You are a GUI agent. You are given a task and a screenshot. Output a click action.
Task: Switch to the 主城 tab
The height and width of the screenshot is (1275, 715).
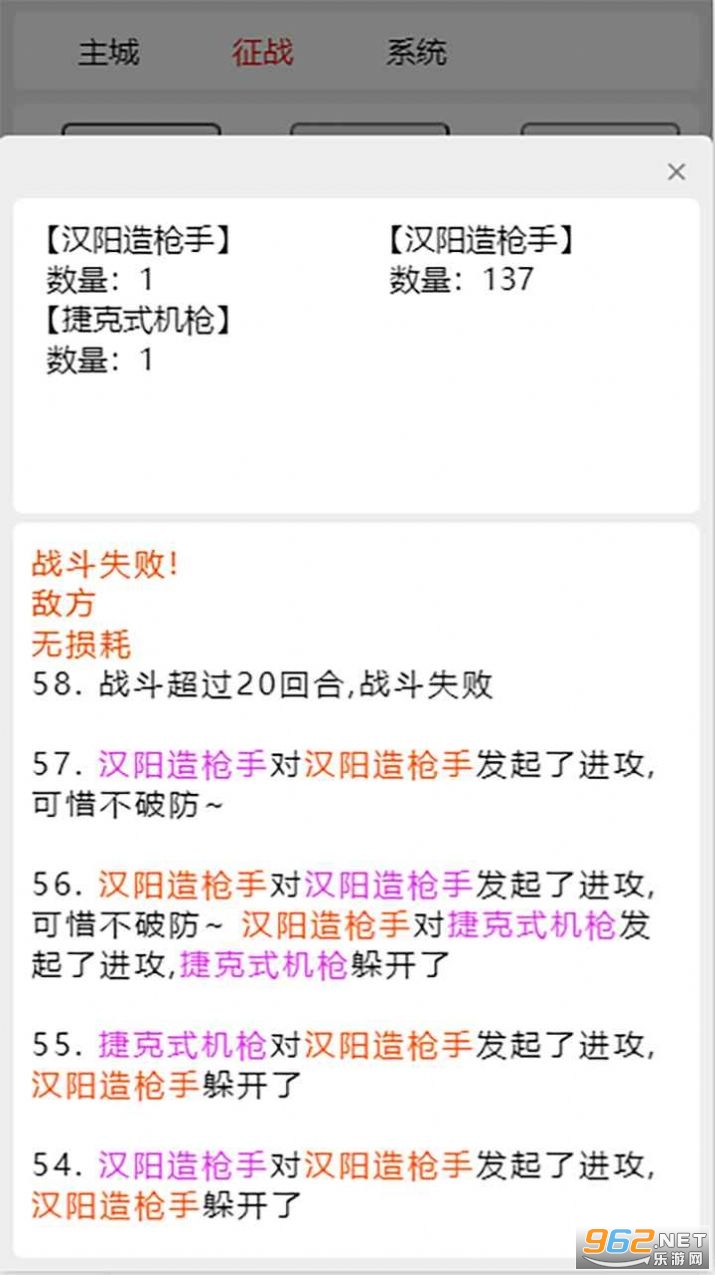click(x=109, y=52)
